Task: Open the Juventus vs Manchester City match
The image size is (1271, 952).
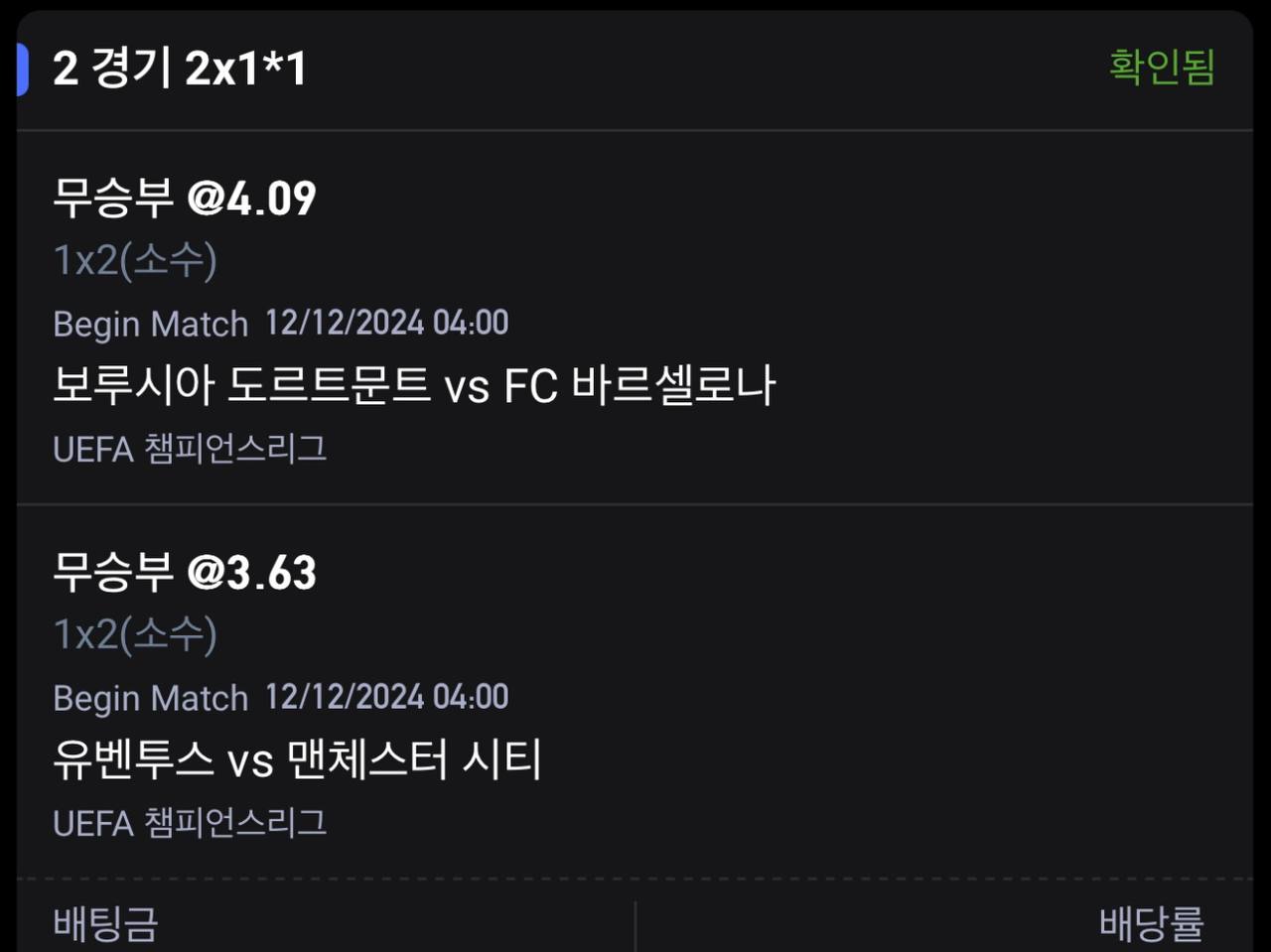Action: pyautogui.click(x=297, y=760)
